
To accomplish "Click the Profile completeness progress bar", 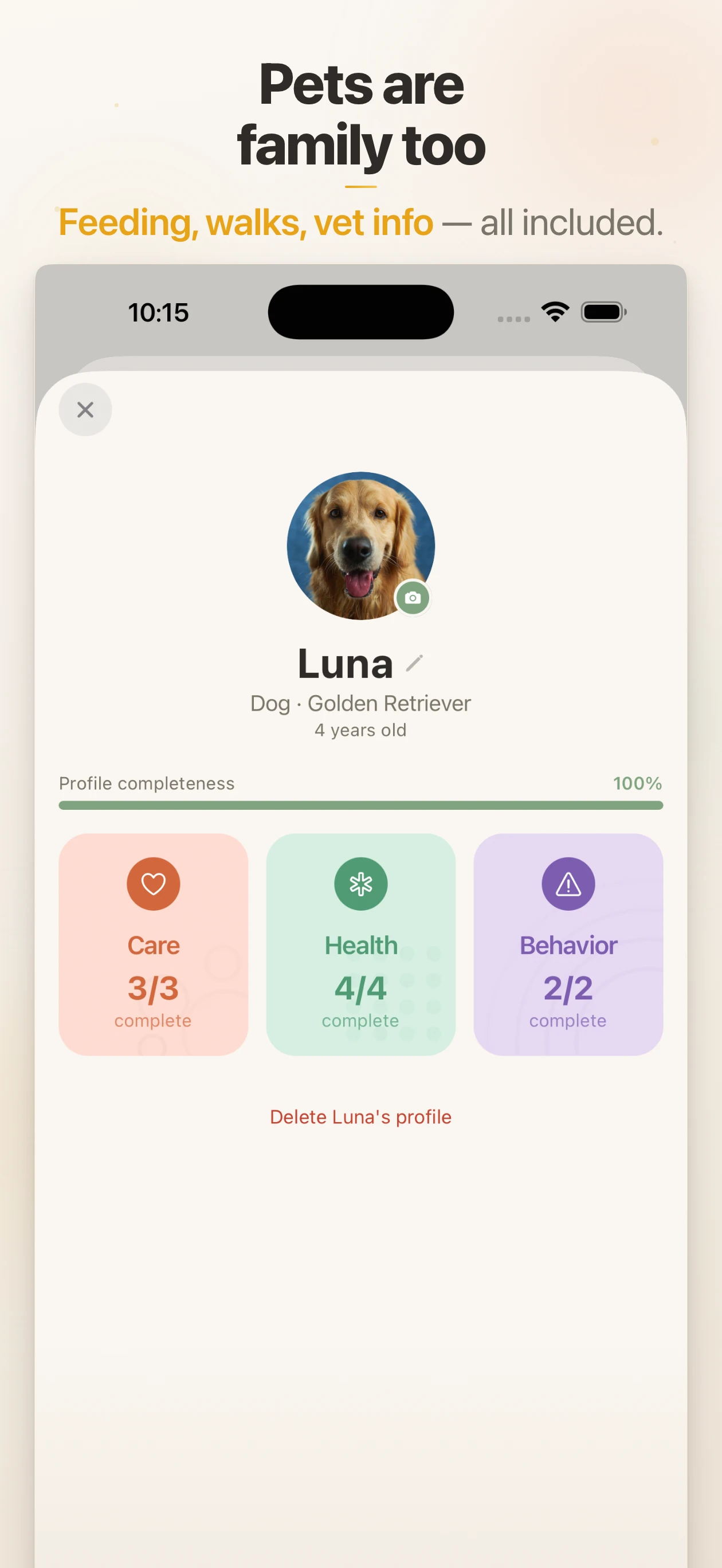I will tap(360, 805).
